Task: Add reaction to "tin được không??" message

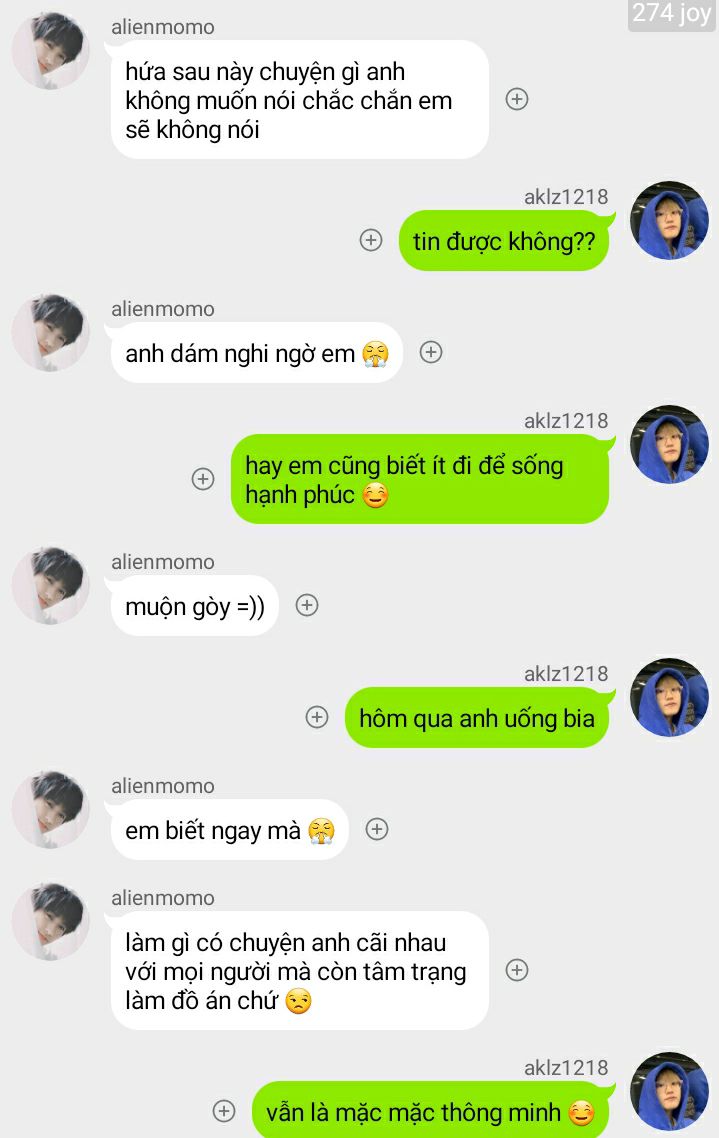Action: pyautogui.click(x=371, y=240)
